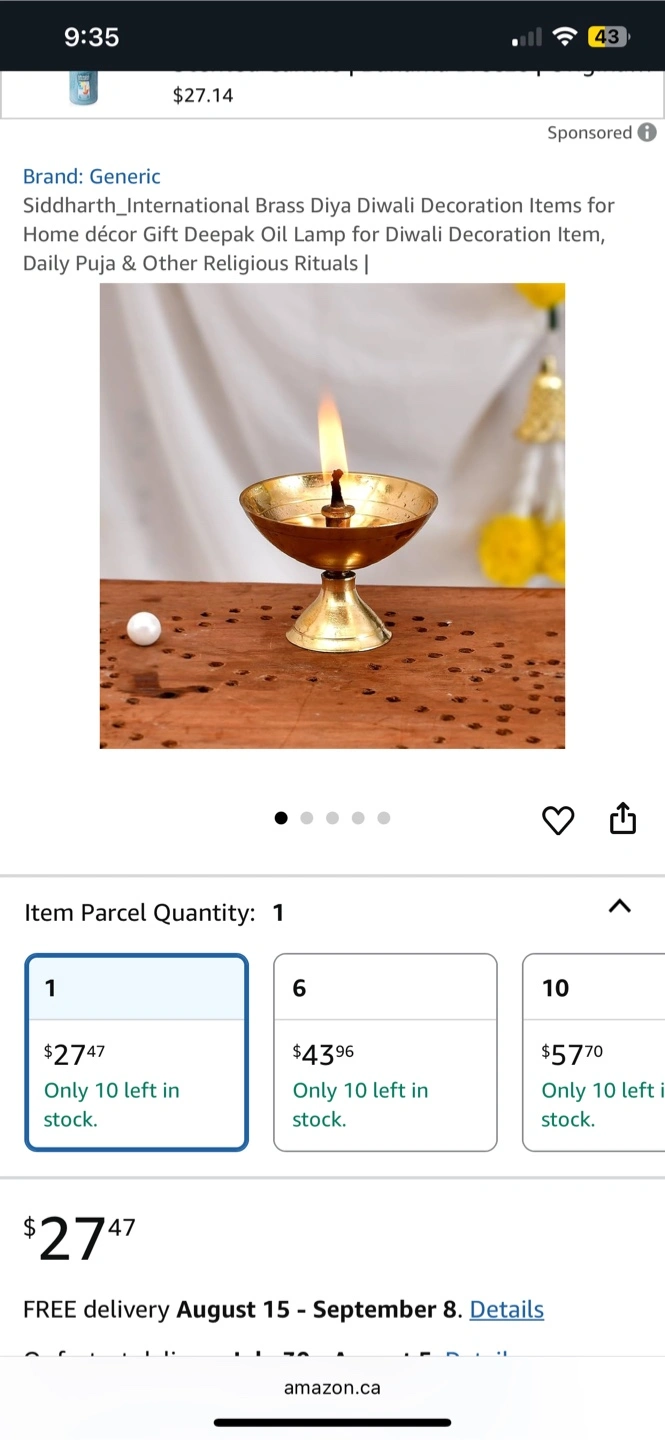Image resolution: width=665 pixels, height=1440 pixels.
Task: Jump to the second product image dot
Action: click(307, 818)
